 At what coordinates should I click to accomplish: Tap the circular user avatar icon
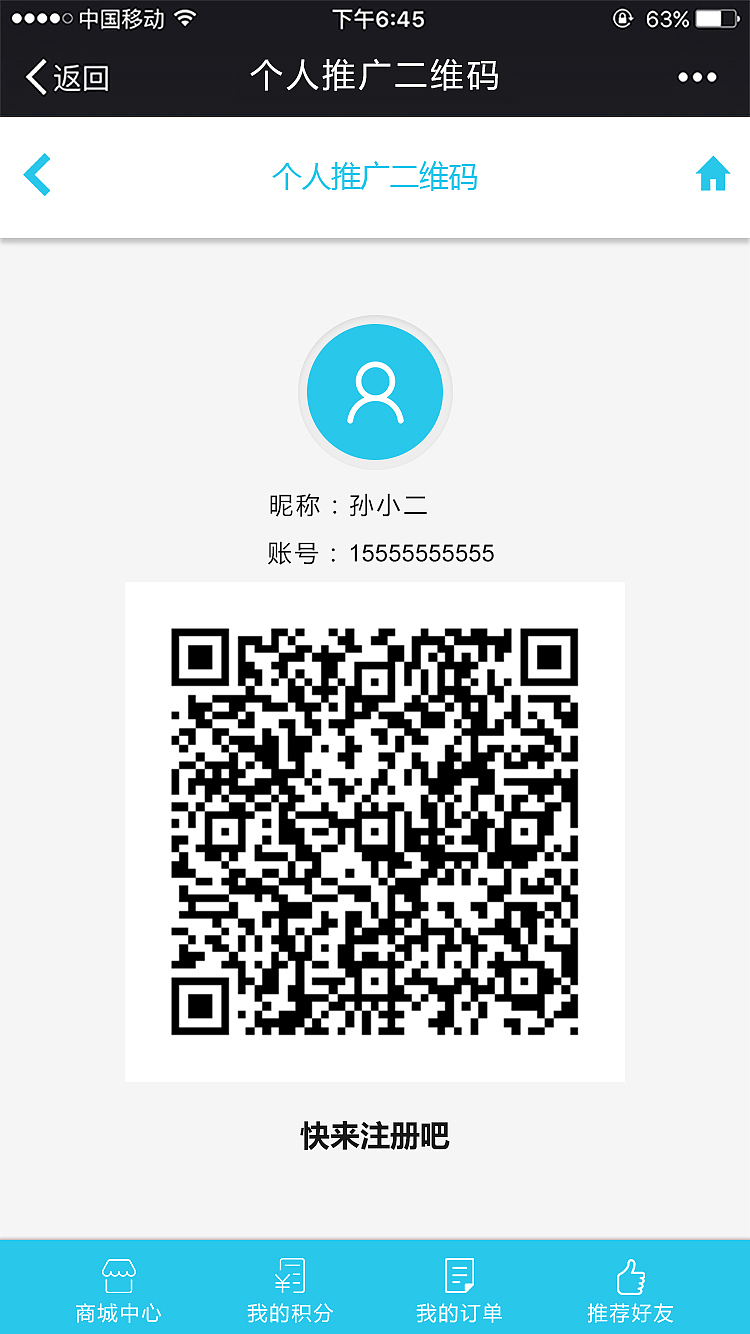pos(375,391)
